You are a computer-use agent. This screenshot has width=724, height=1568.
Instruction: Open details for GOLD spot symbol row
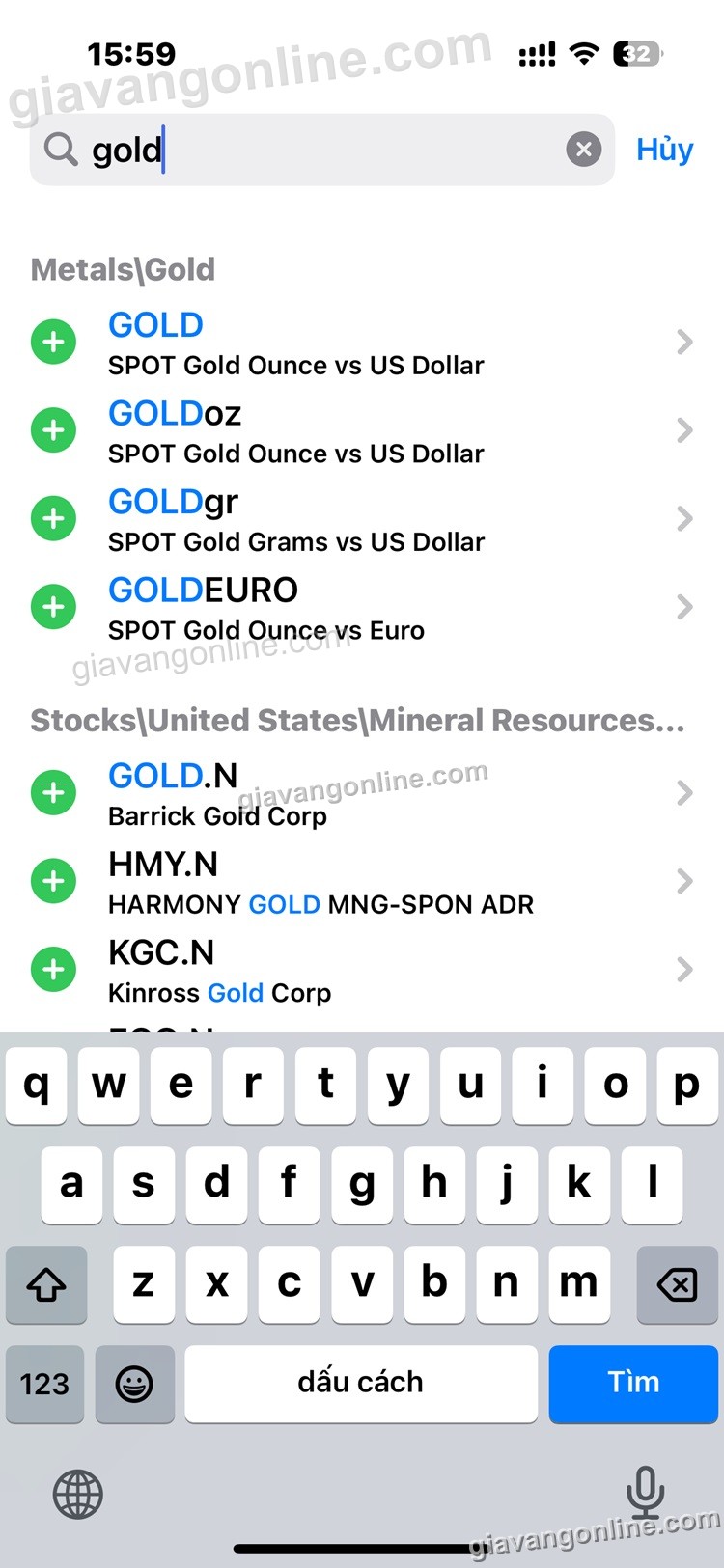point(386,344)
